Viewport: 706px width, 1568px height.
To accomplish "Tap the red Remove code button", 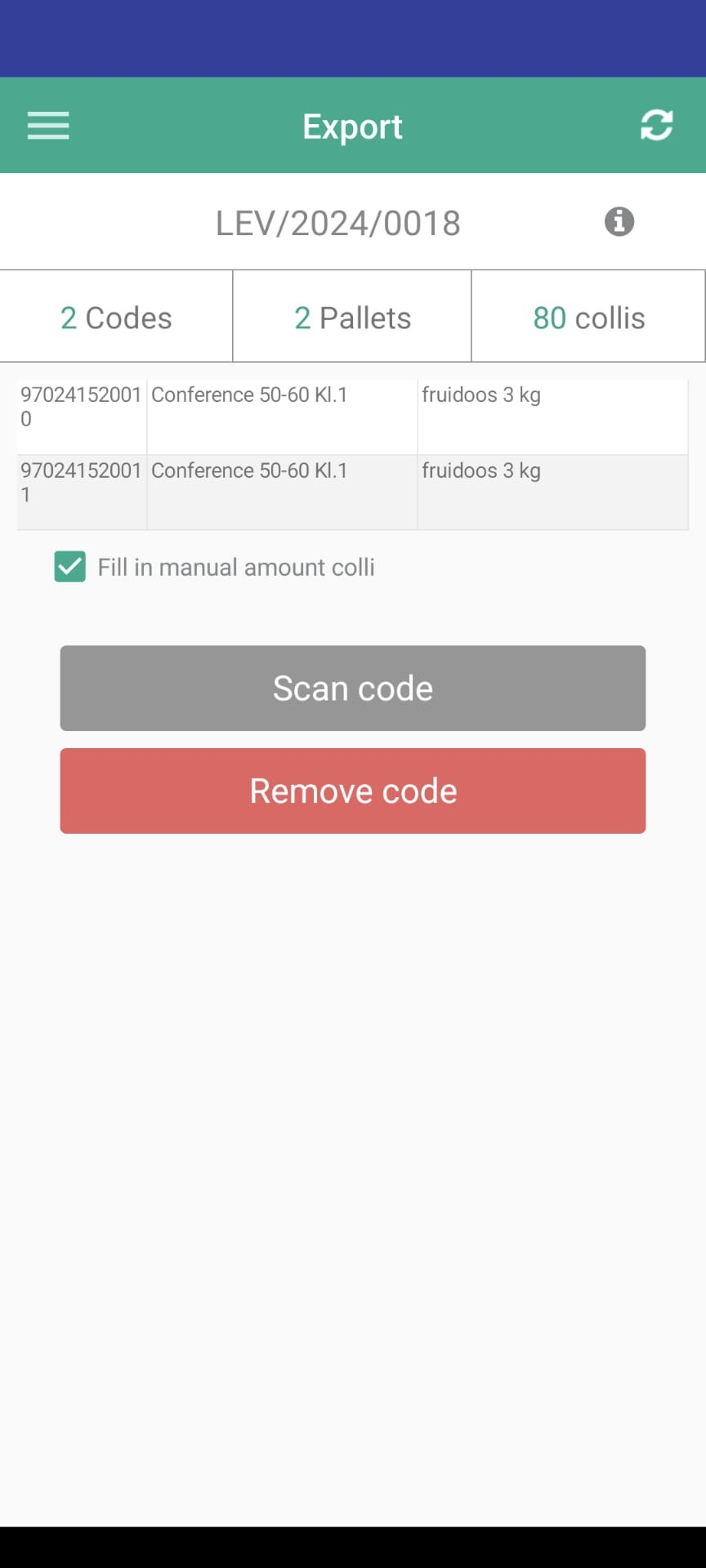I will [x=353, y=791].
